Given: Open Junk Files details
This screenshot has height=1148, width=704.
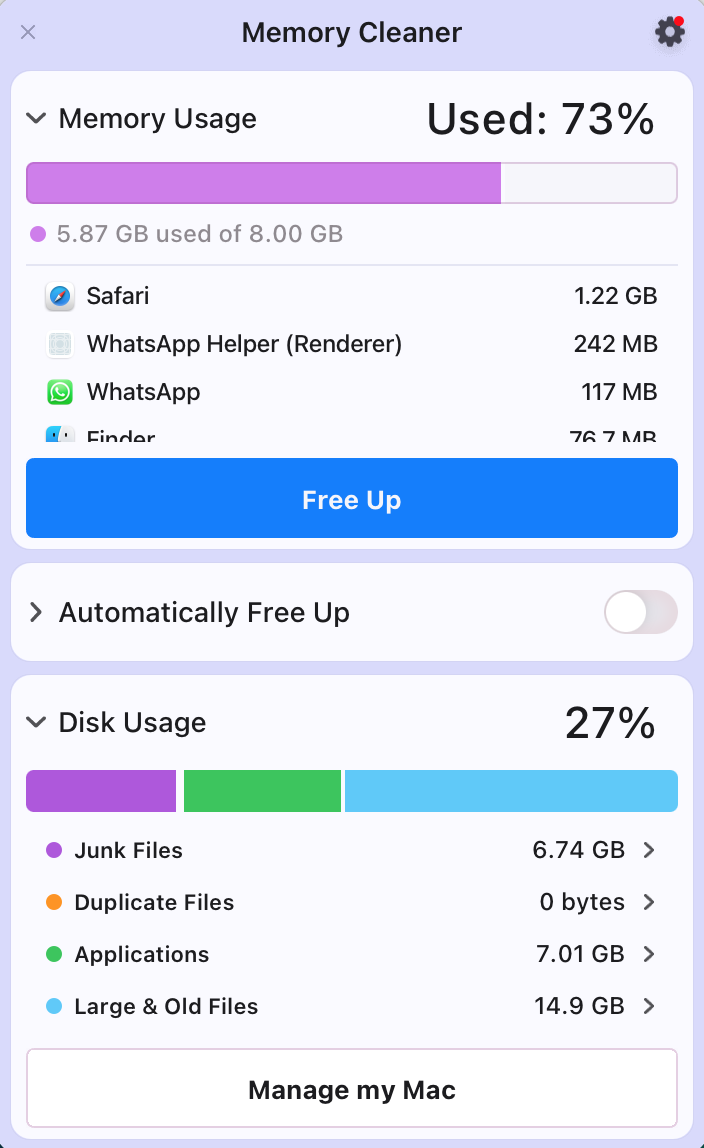Looking at the screenshot, I should tap(351, 850).
